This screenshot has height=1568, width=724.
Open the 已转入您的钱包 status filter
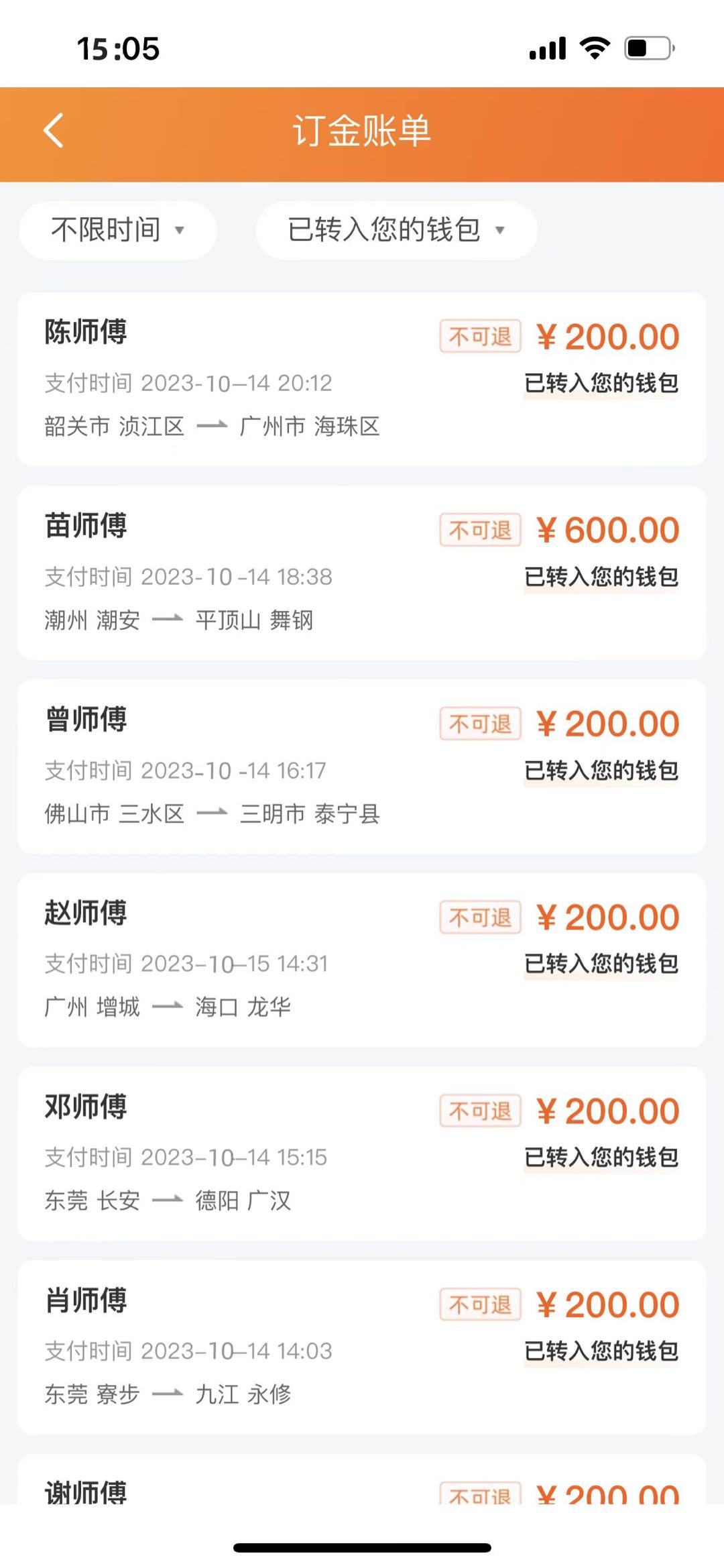pyautogui.click(x=396, y=230)
